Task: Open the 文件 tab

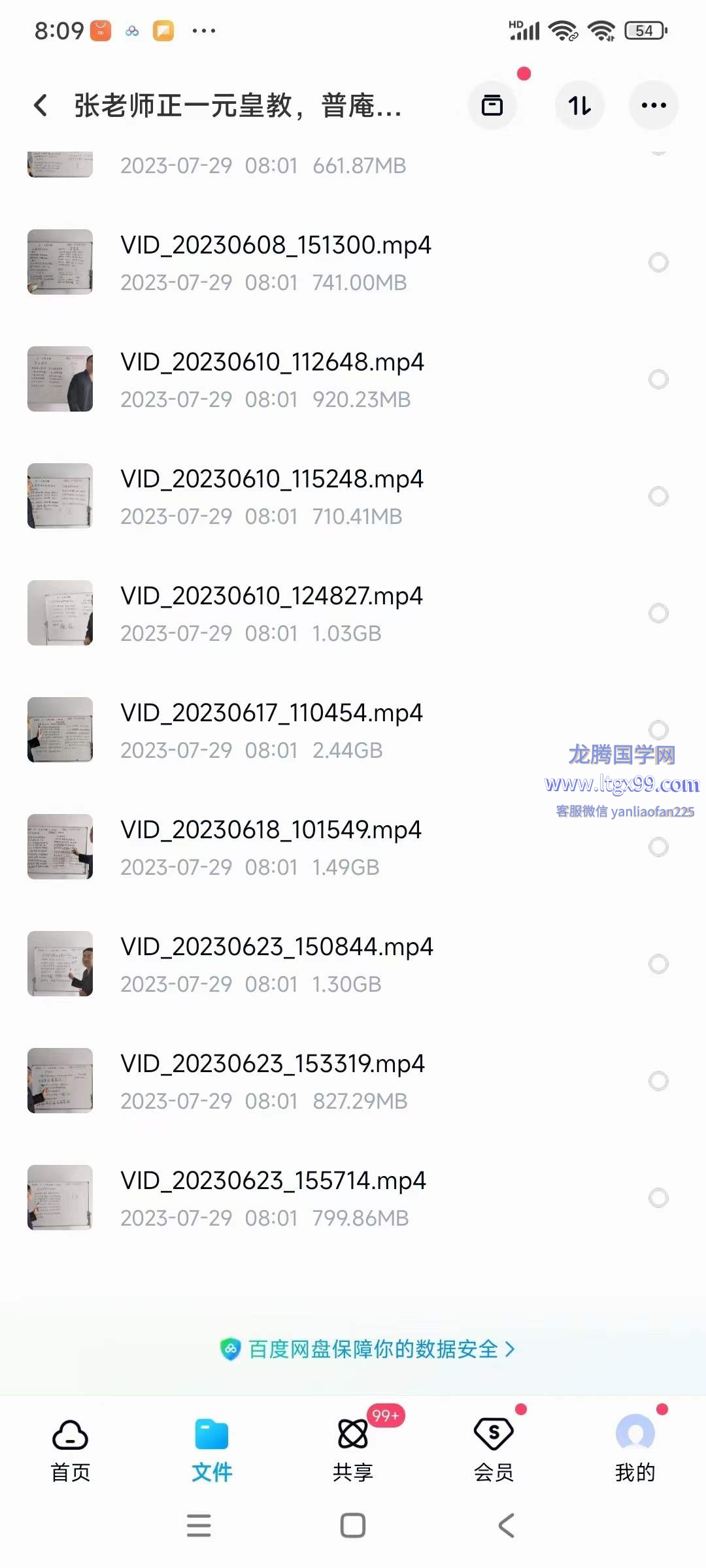Action: coord(211,1447)
